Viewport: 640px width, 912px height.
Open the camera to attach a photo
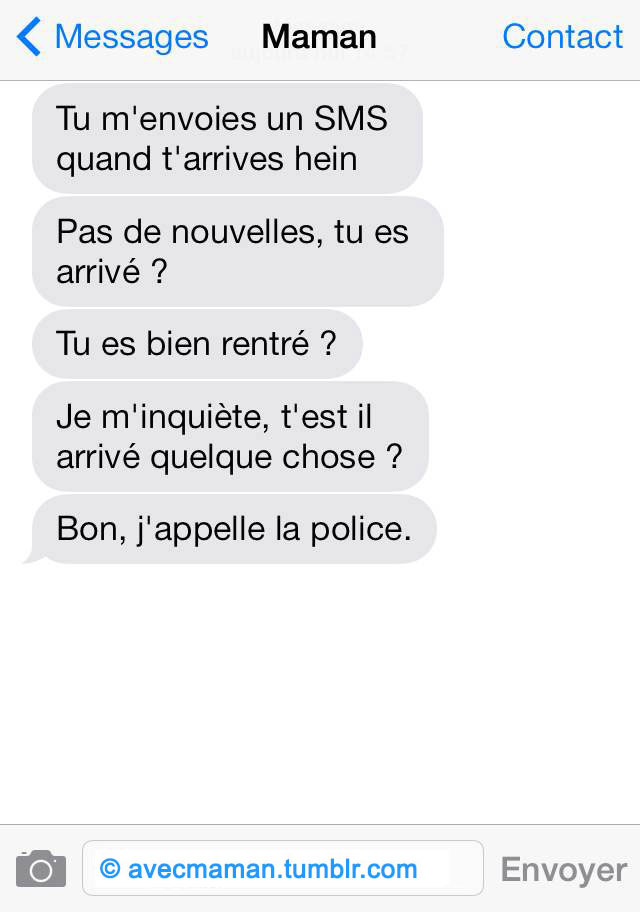(41, 868)
